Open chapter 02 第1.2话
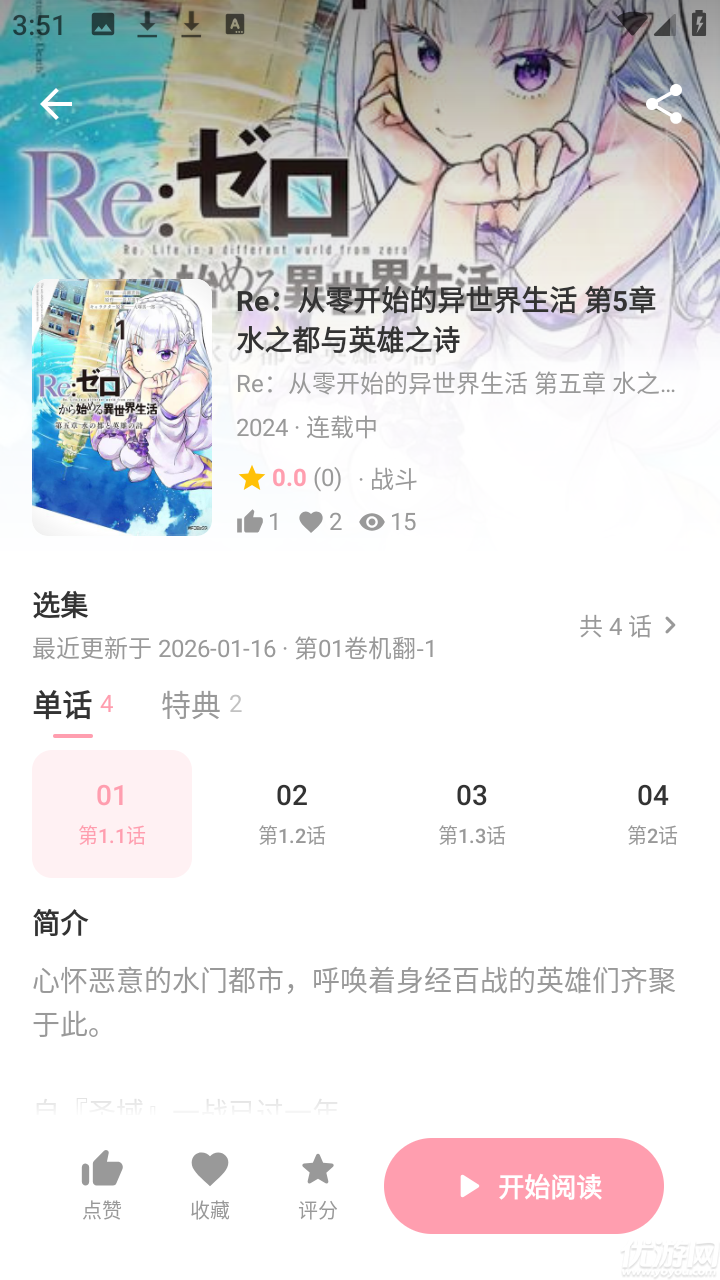Screen dimensions: 720x1280 [292, 812]
